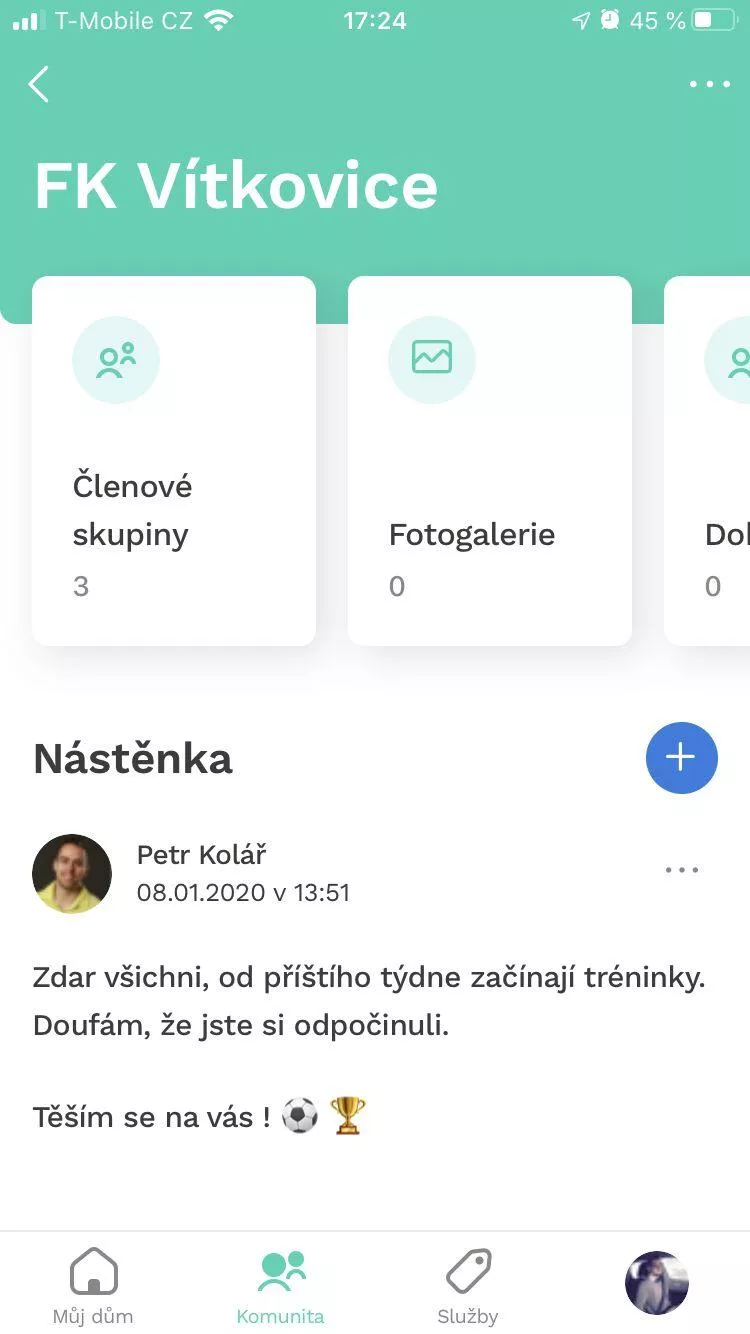This screenshot has width=750, height=1334.
Task: Switch to the Služby tab
Action: coord(468,1286)
